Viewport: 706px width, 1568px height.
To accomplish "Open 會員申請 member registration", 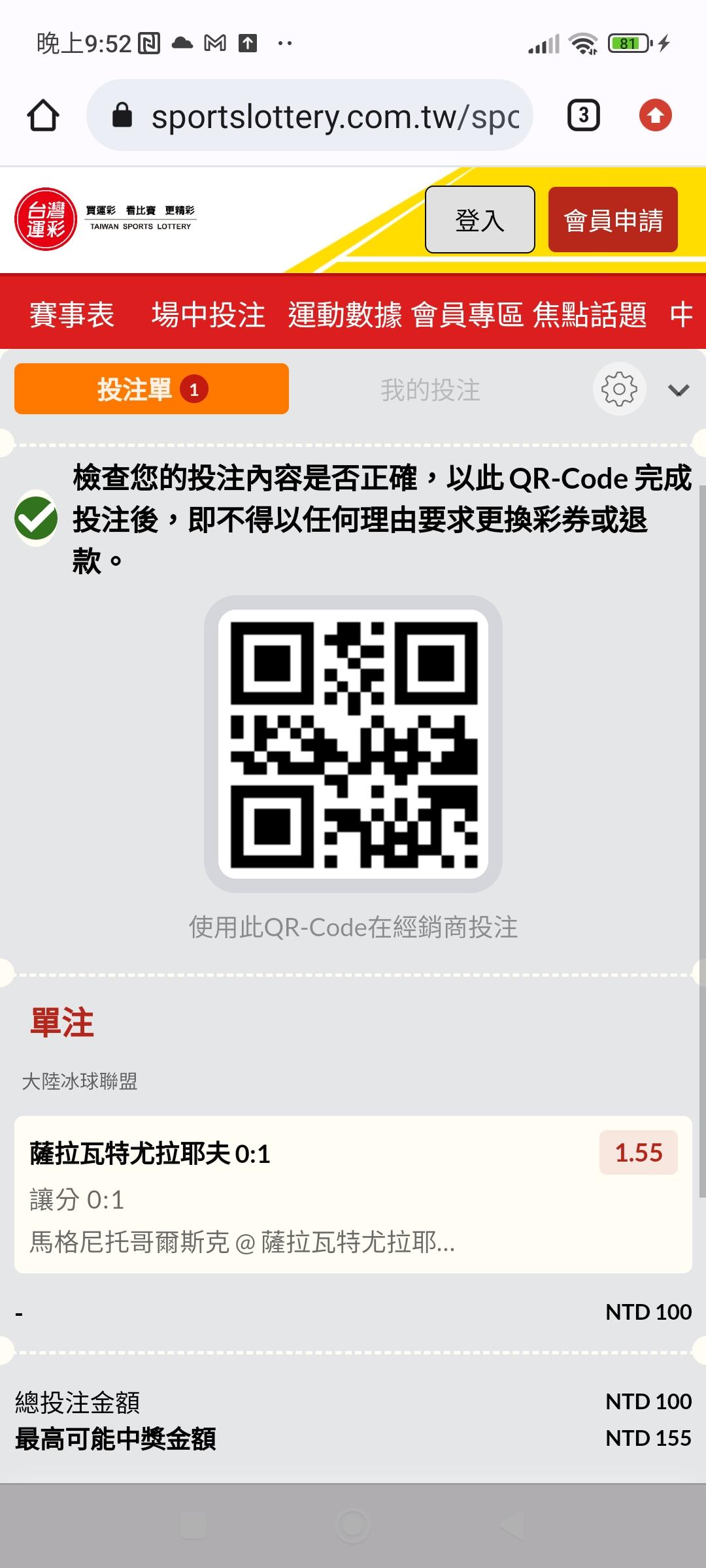I will pyautogui.click(x=613, y=220).
